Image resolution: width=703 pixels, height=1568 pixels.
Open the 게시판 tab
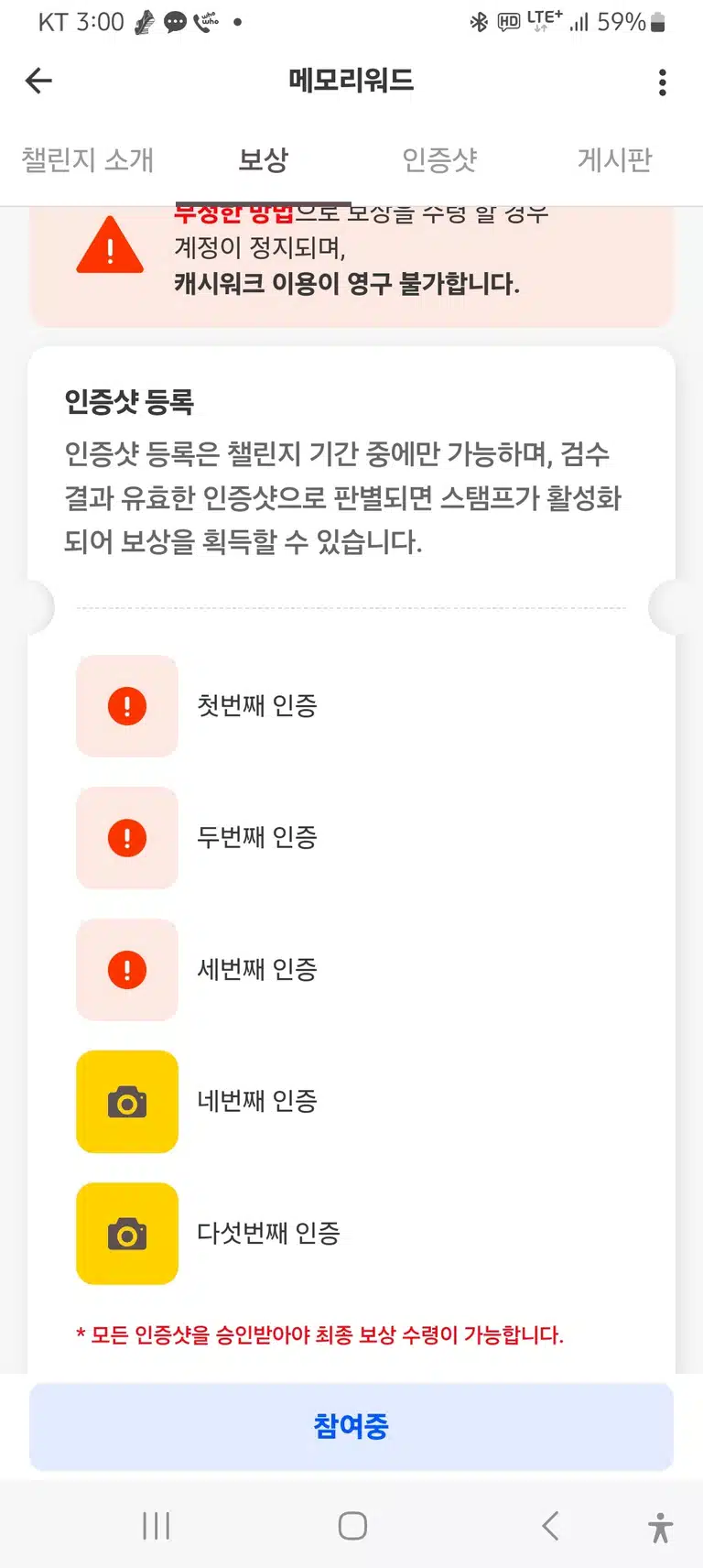pos(615,159)
